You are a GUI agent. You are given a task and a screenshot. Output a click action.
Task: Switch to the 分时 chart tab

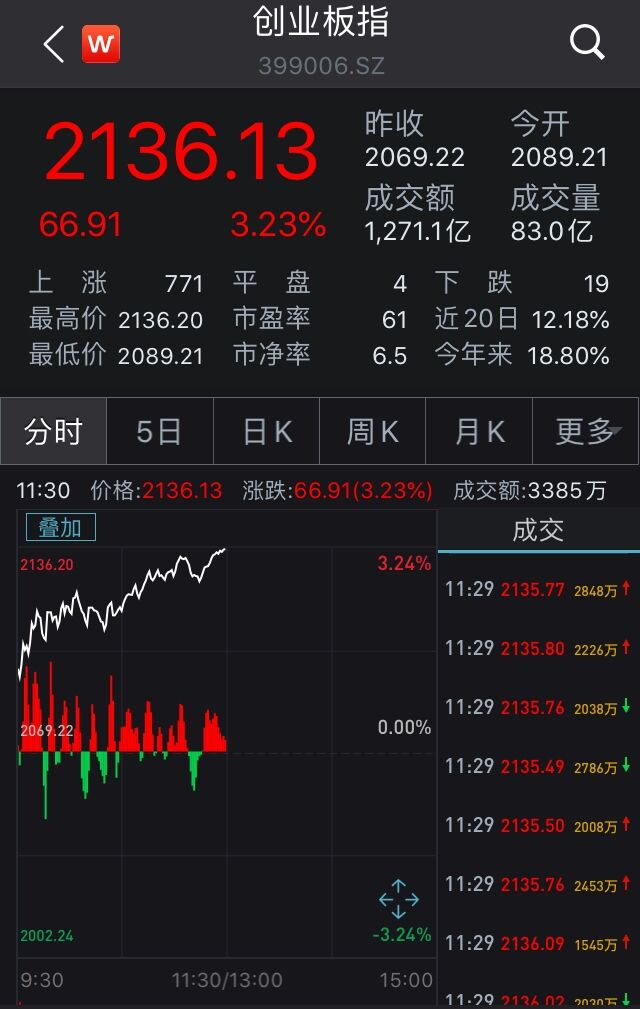coord(53,431)
